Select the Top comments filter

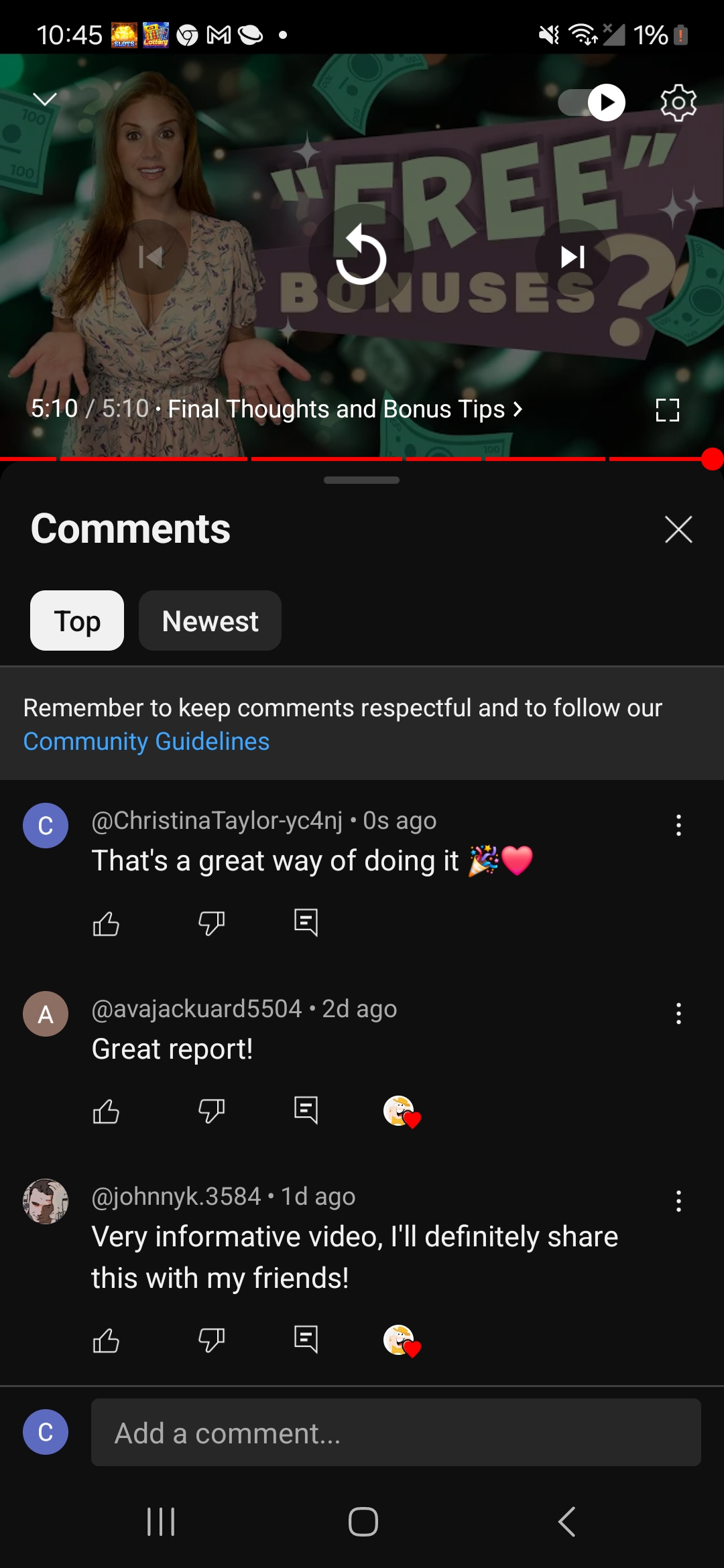pos(77,621)
